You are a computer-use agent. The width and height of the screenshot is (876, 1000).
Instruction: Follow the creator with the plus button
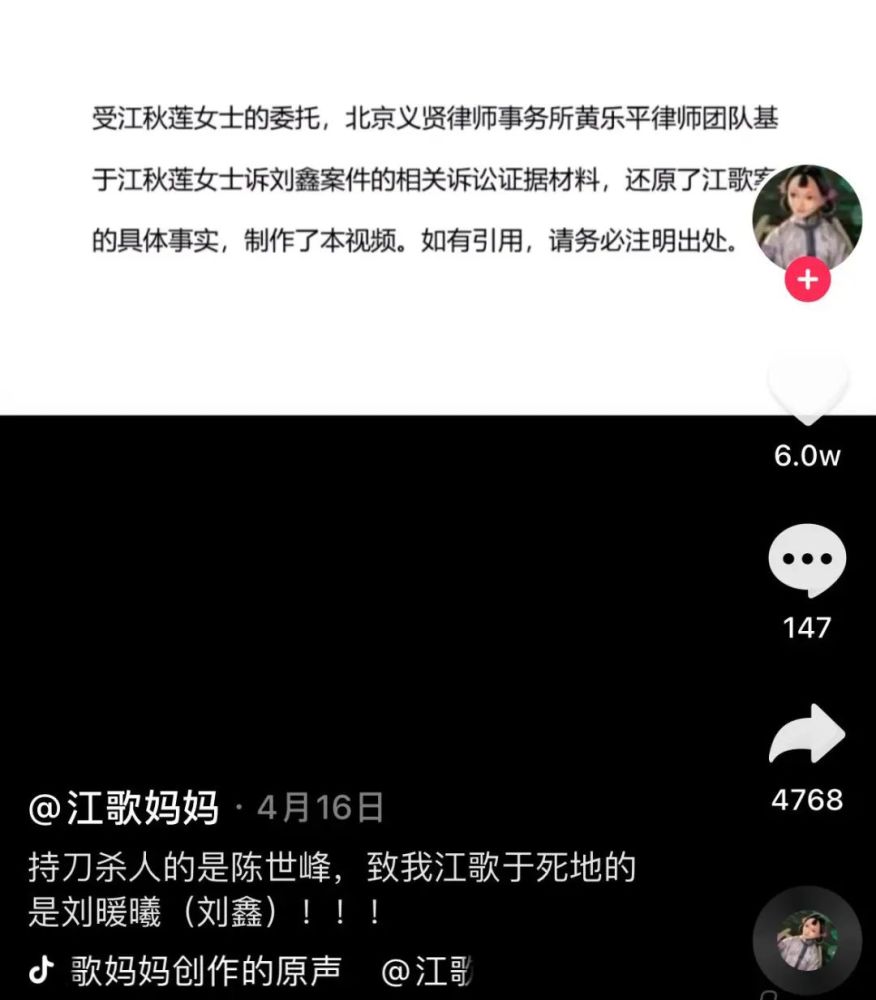[807, 279]
